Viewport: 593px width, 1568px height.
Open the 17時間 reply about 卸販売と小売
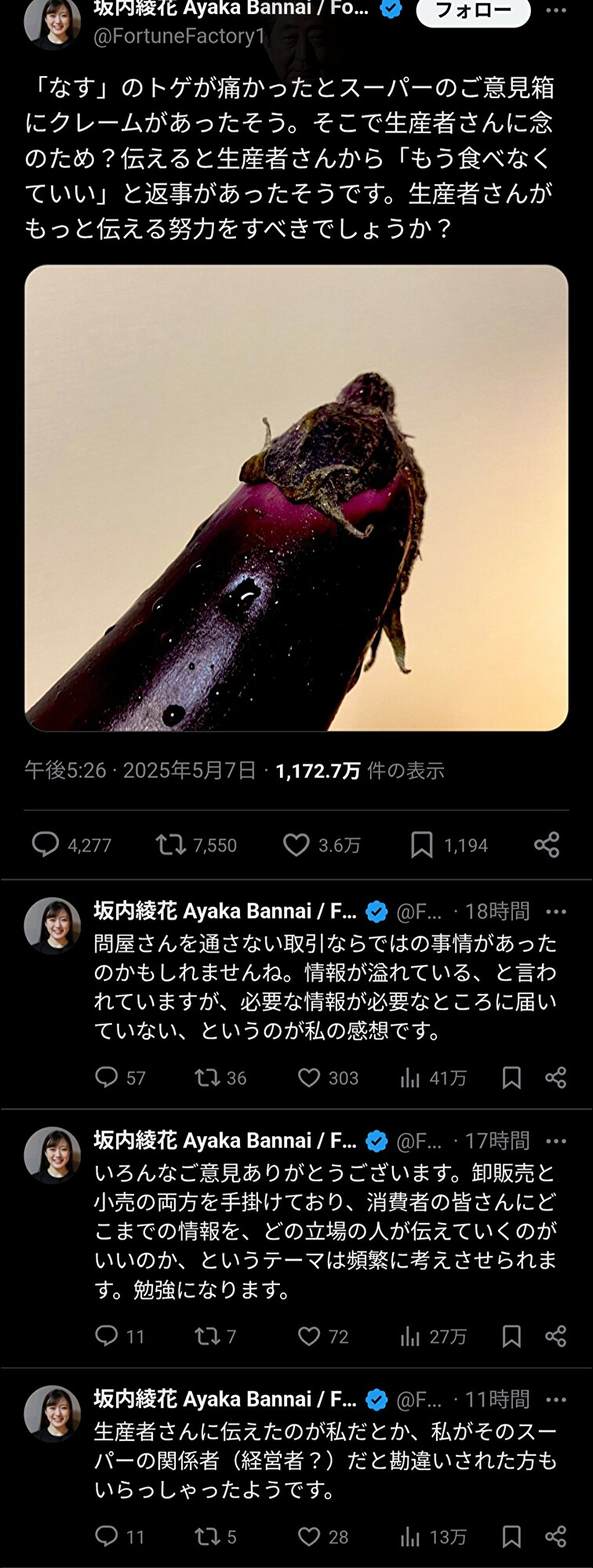(x=325, y=1231)
